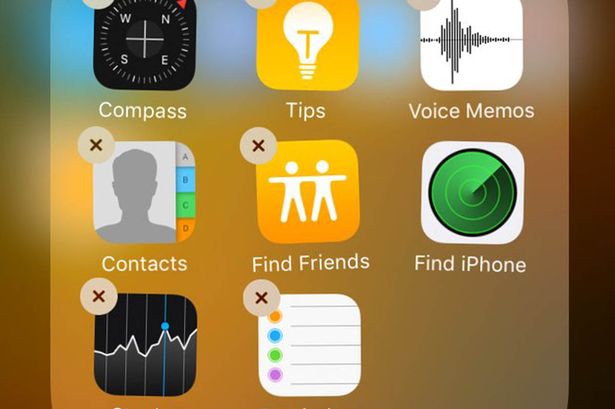Launch Find Friends
Image resolution: width=615 pixels, height=409 pixels.
click(x=307, y=192)
